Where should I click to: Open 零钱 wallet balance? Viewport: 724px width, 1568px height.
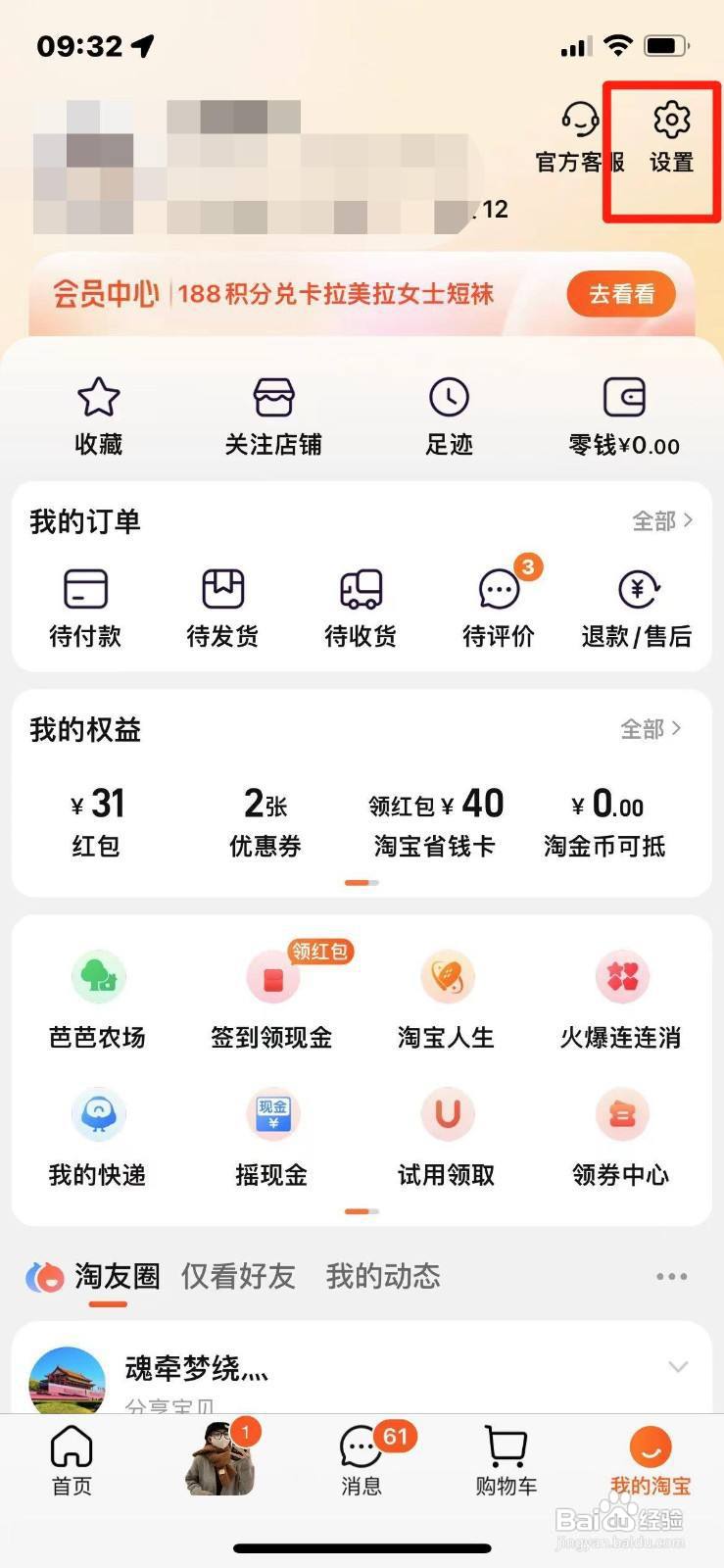(624, 416)
